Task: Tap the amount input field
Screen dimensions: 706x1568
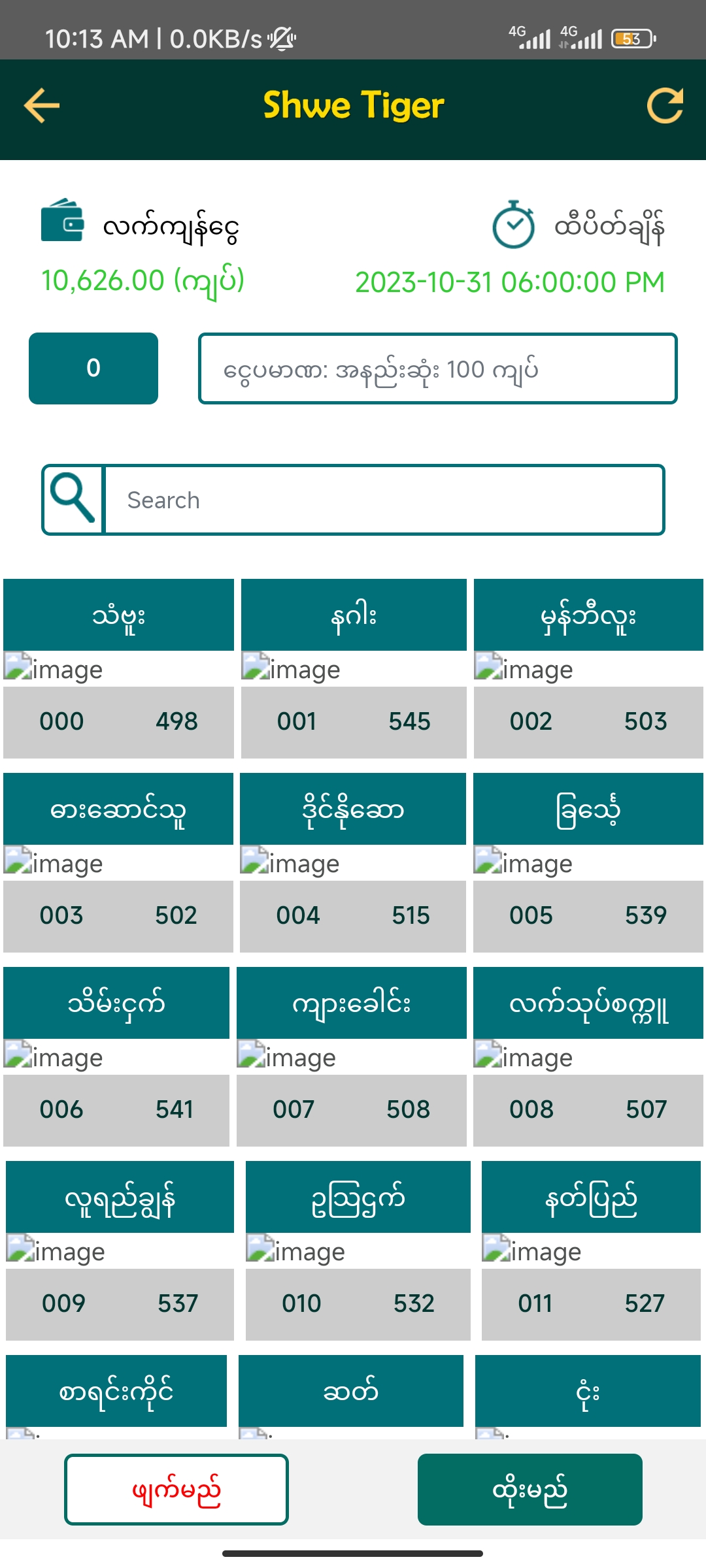Action: 437,369
